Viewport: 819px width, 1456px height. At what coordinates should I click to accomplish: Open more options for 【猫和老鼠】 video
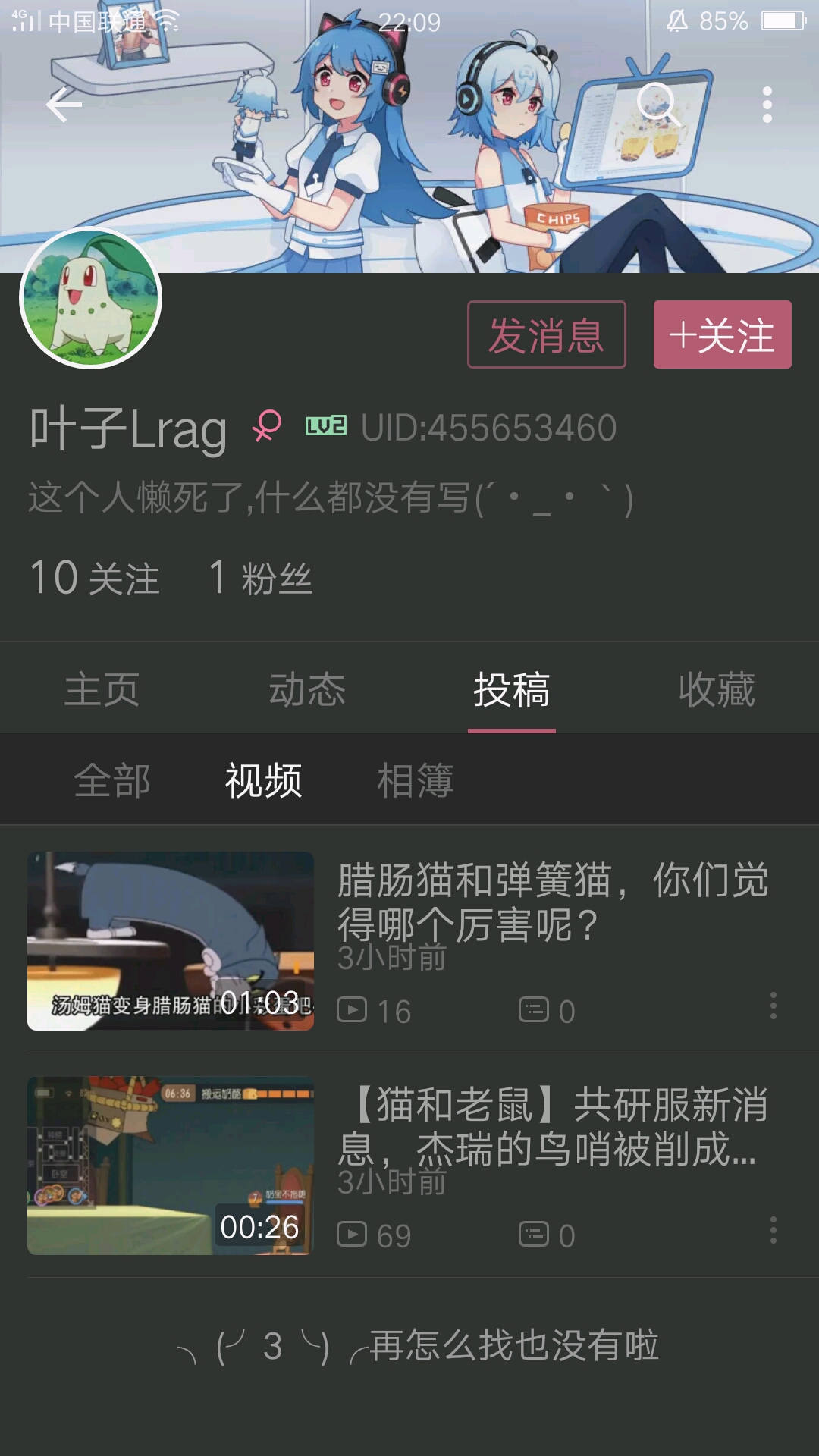coord(773,1230)
